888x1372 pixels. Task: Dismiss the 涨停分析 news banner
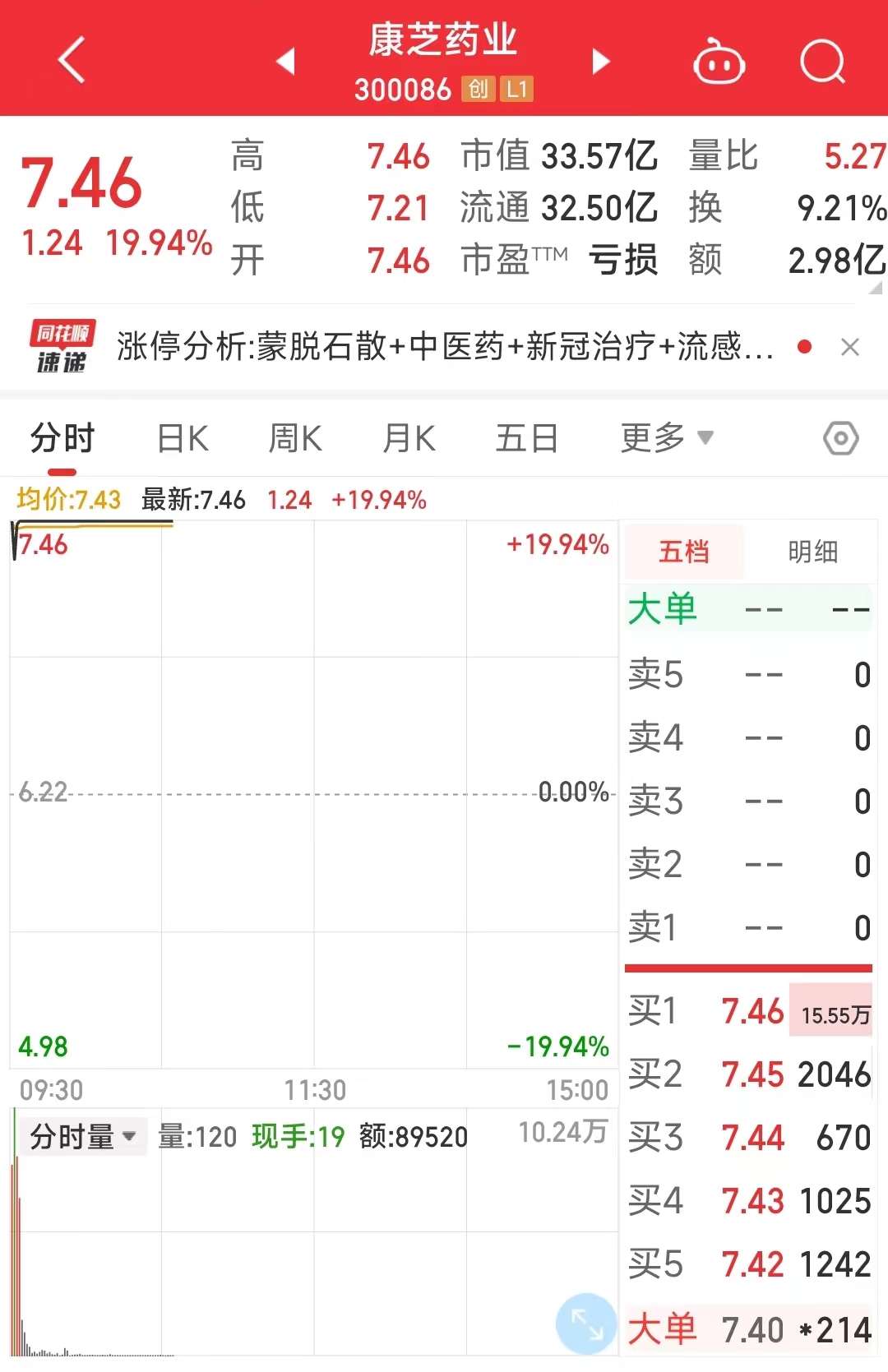[850, 347]
